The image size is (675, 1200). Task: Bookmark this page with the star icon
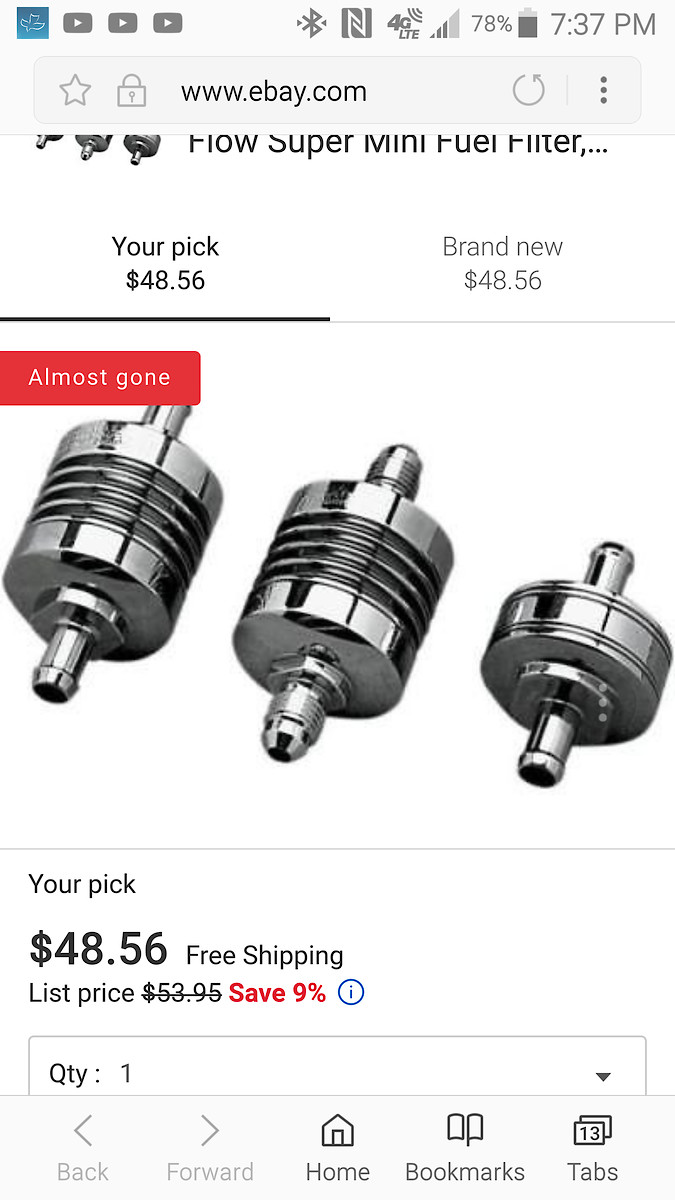coord(75,92)
